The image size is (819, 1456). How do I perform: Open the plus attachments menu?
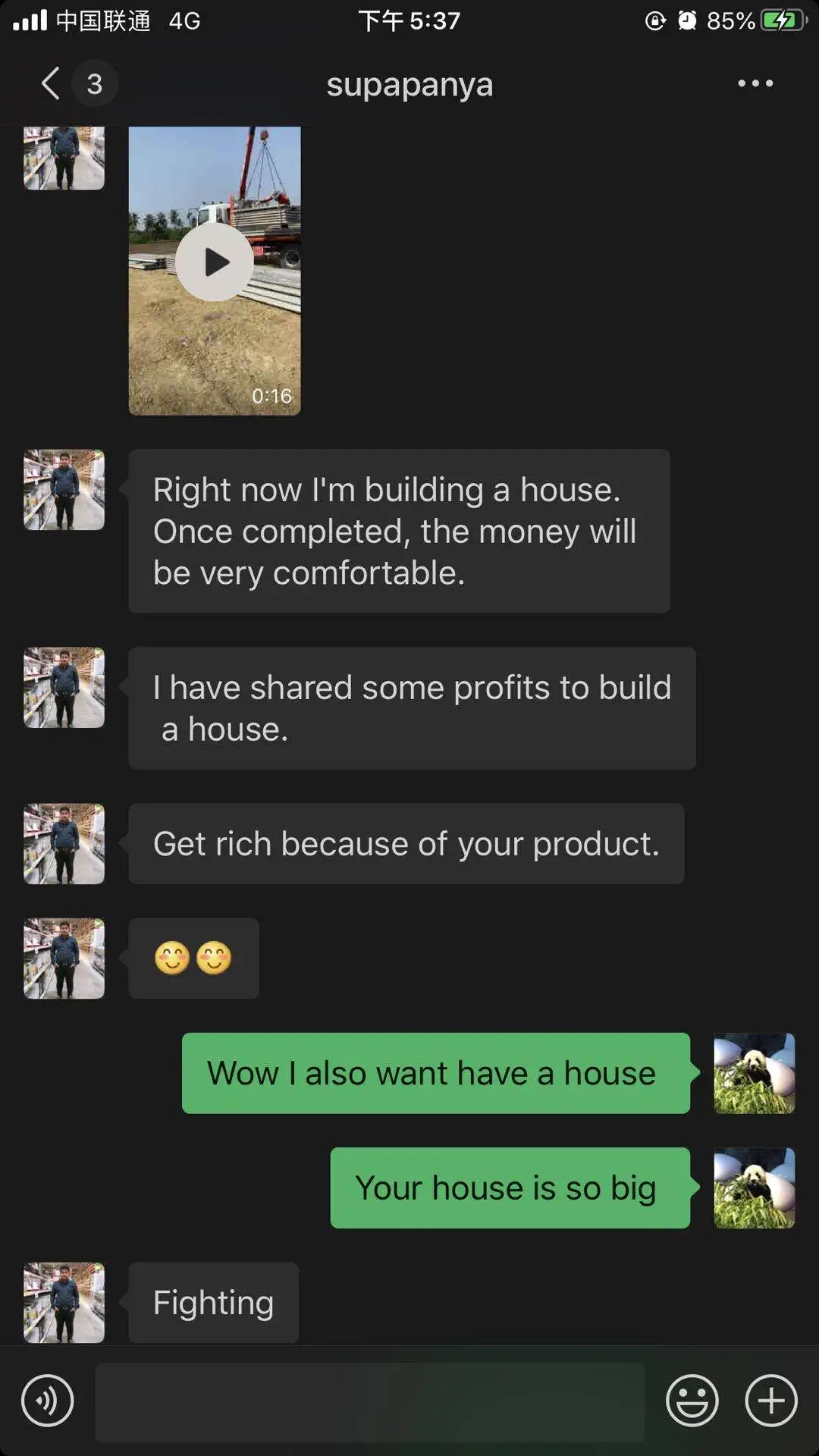click(x=771, y=1401)
